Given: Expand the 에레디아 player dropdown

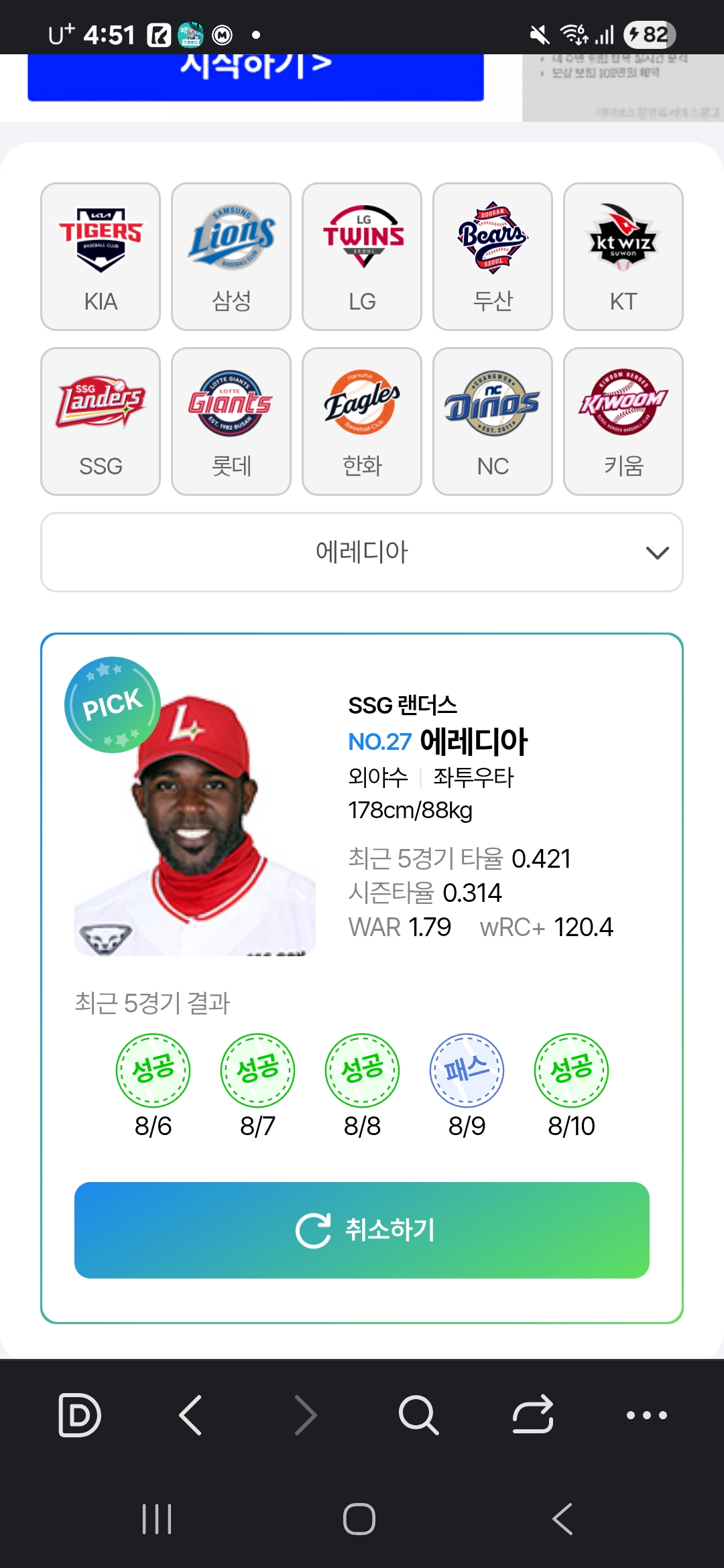Looking at the screenshot, I should pos(362,552).
